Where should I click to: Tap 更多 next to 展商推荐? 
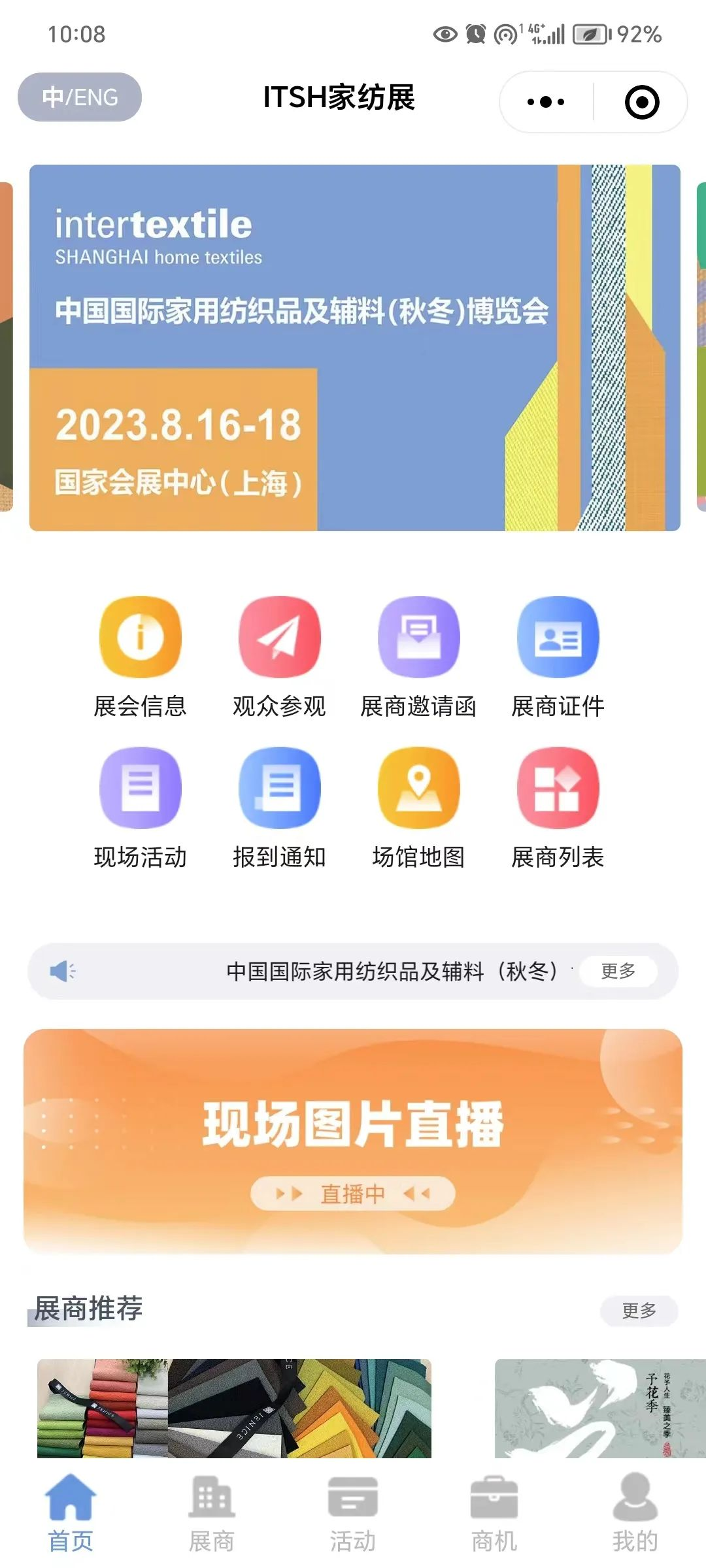coord(639,1311)
